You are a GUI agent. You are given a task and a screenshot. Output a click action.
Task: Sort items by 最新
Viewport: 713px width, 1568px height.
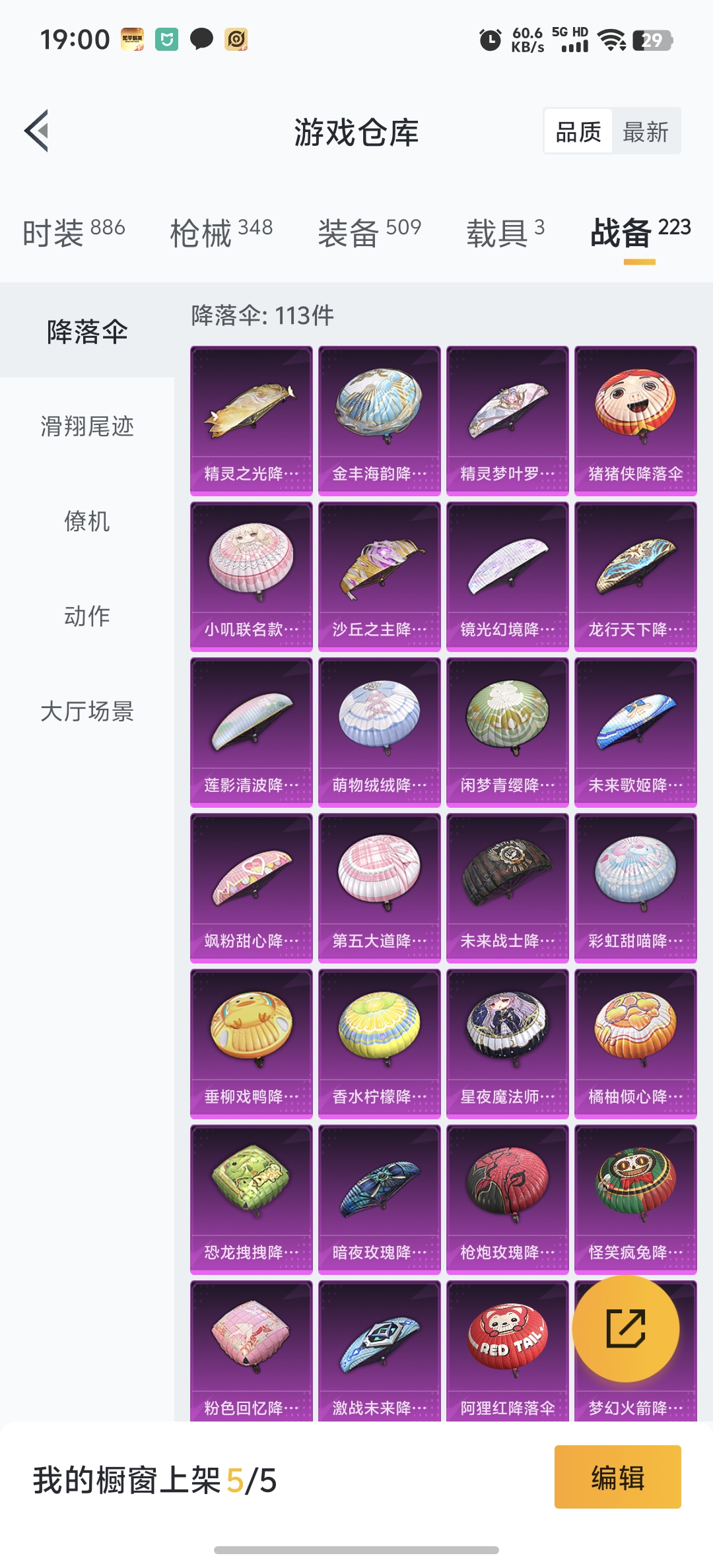tap(646, 132)
